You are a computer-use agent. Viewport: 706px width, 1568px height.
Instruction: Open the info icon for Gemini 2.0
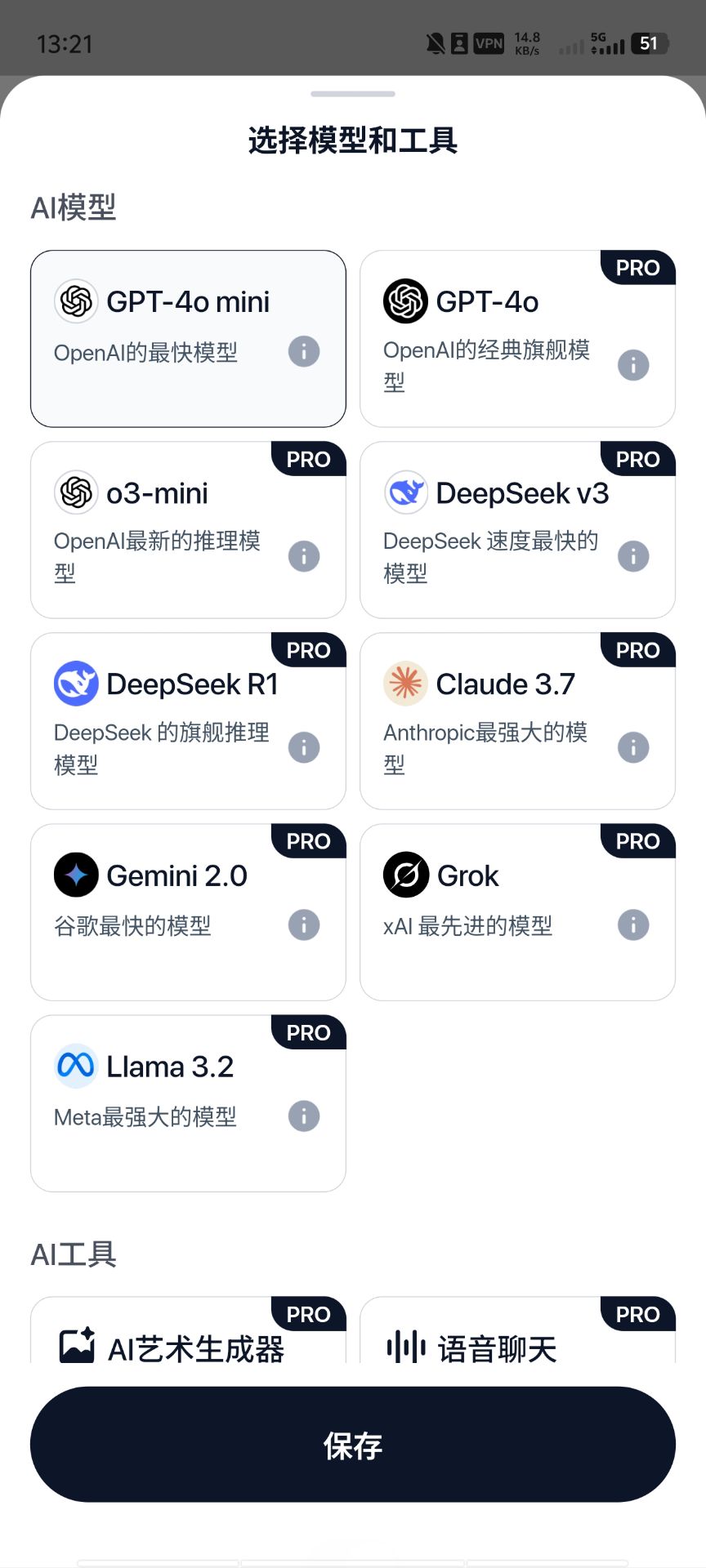coord(304,925)
